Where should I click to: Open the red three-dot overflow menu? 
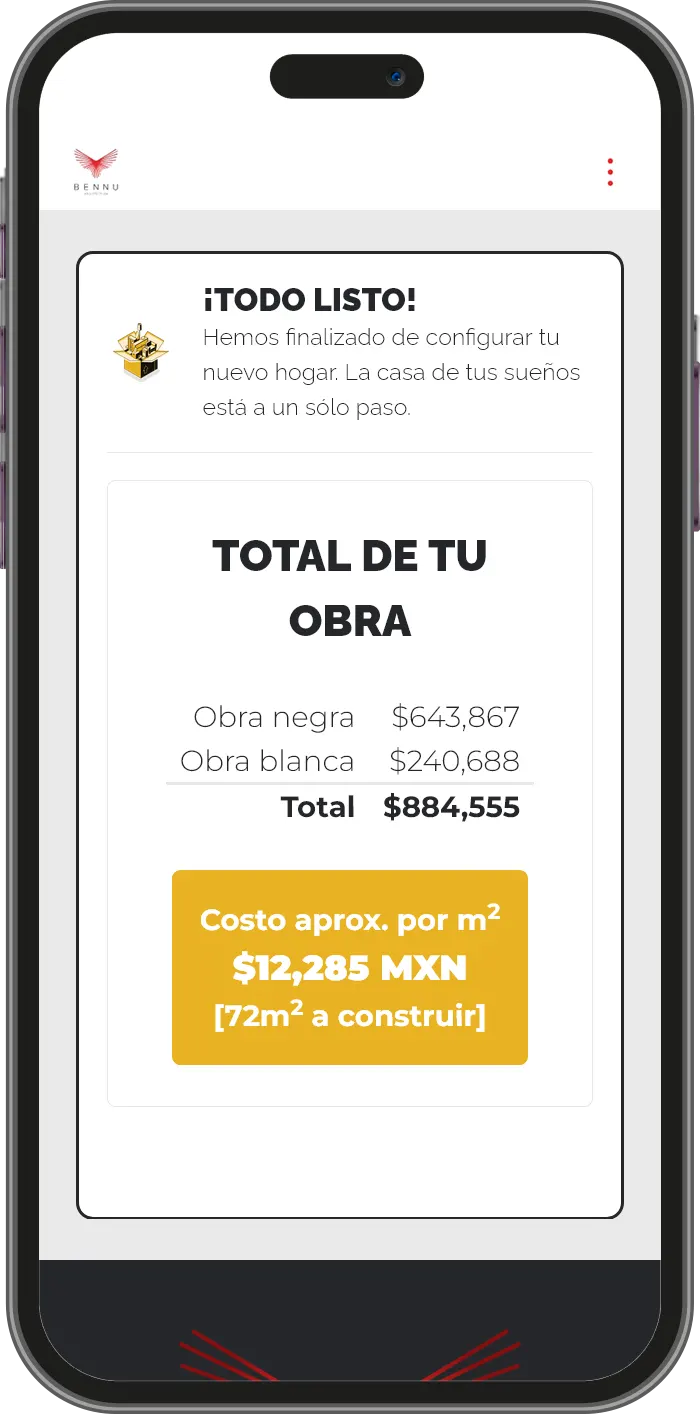pos(610,172)
